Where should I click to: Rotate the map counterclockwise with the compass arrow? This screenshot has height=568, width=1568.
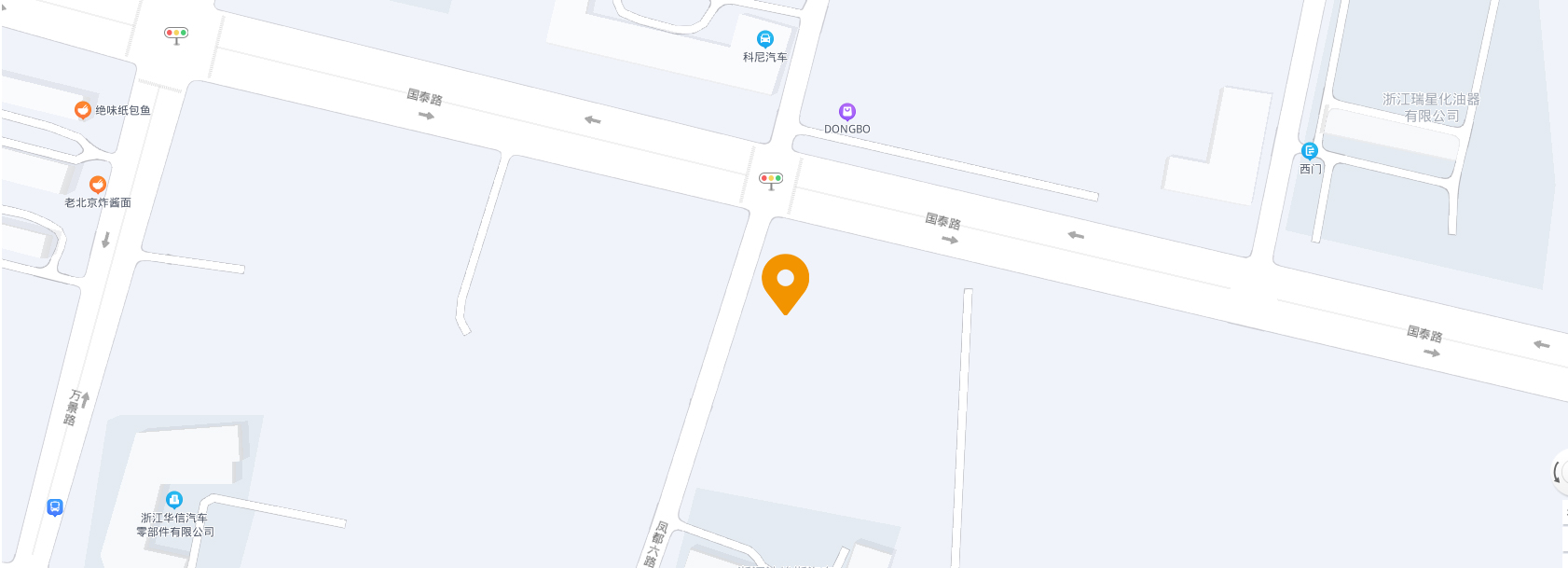(x=1559, y=473)
